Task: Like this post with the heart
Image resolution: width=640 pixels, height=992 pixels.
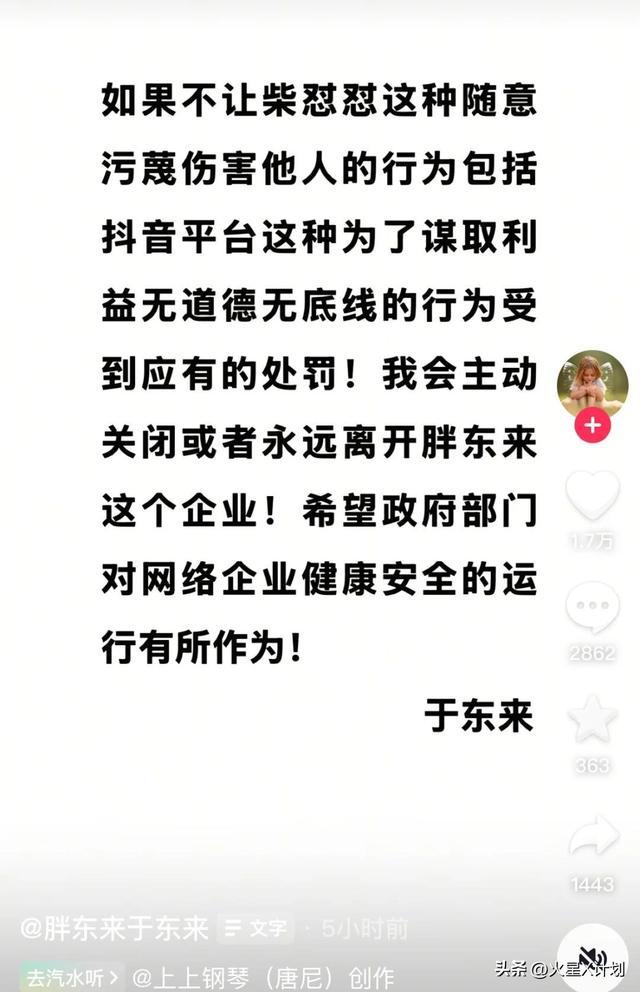Action: 592,493
